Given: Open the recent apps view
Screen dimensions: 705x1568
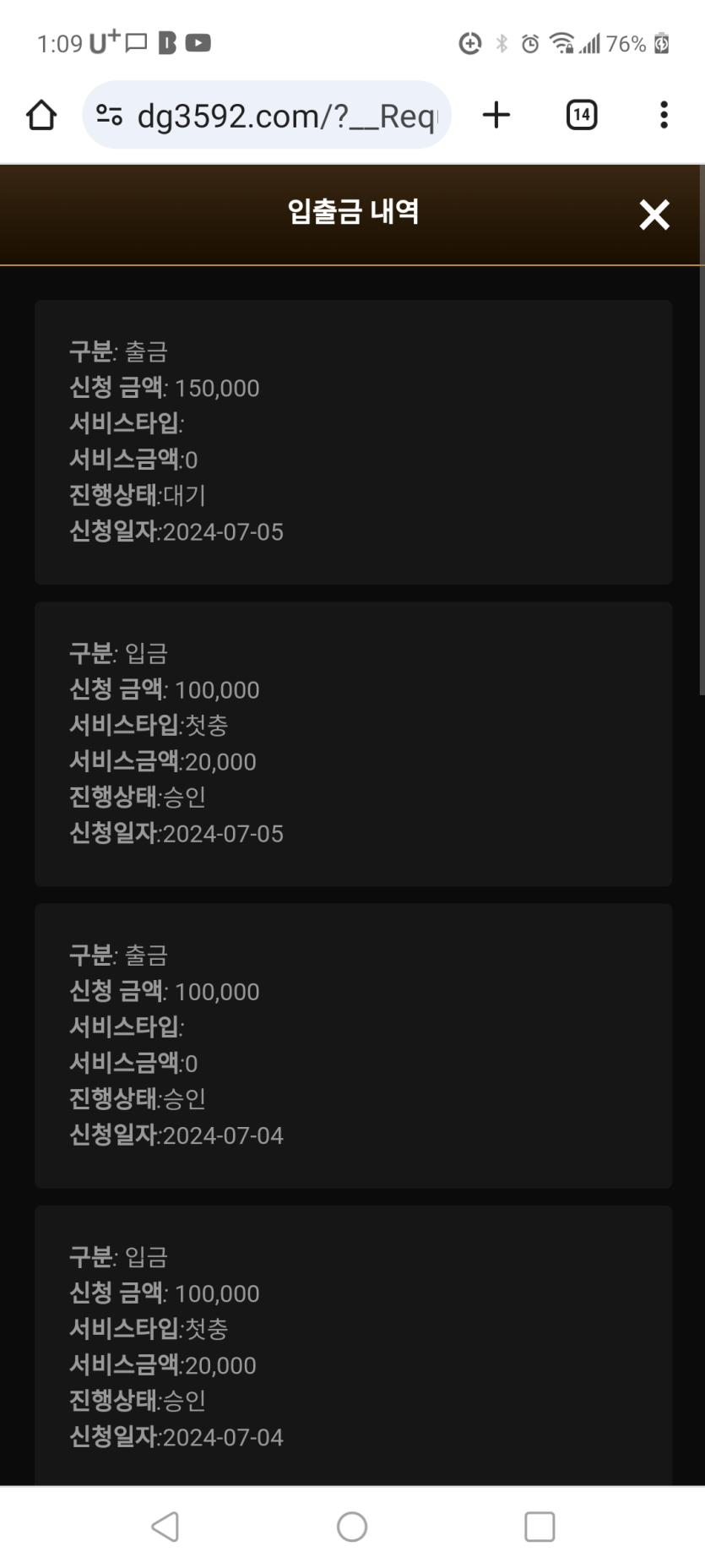Looking at the screenshot, I should coord(540,1527).
